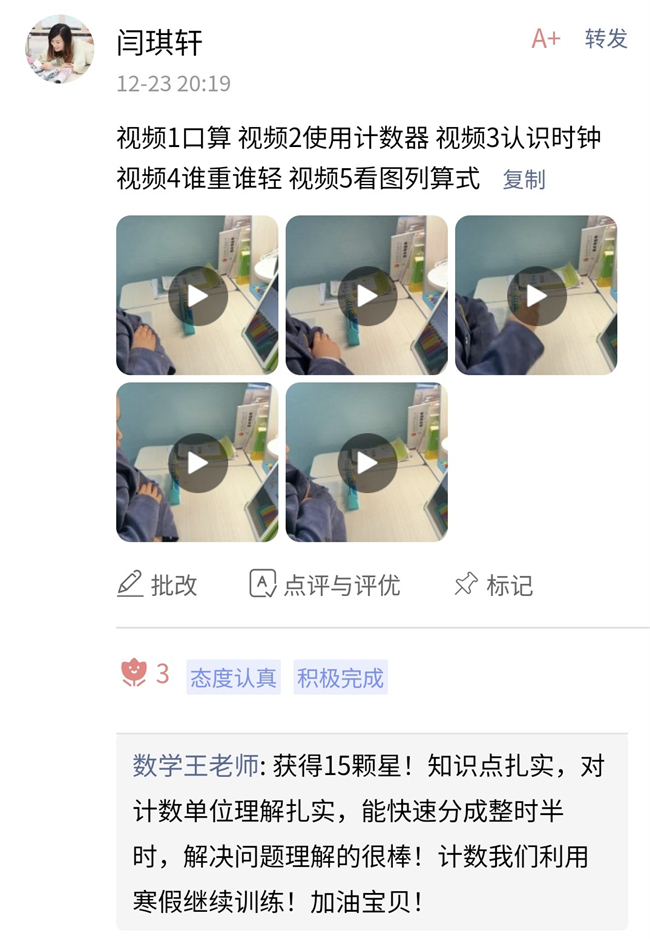
Task: Play the fifth video (看图列算式)
Action: [x=367, y=463]
